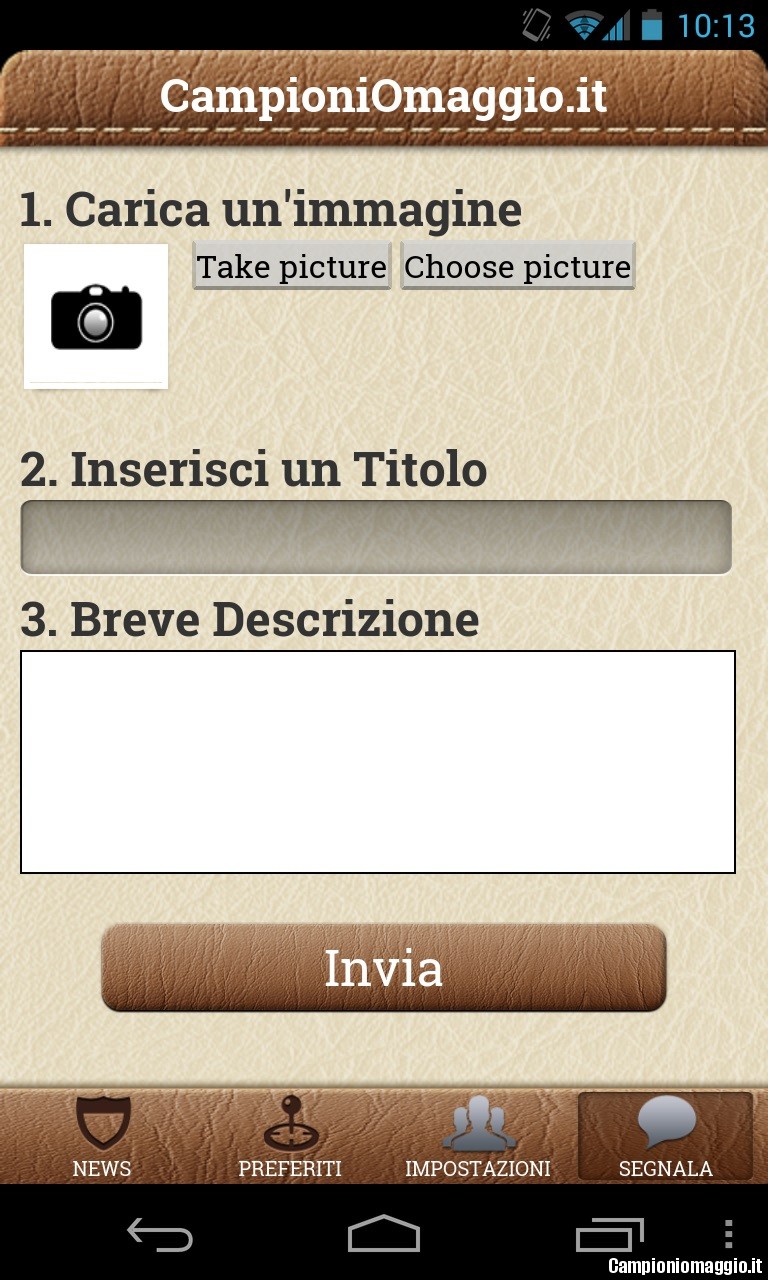Submit the form with Invia
This screenshot has height=1280, width=768.
point(384,967)
